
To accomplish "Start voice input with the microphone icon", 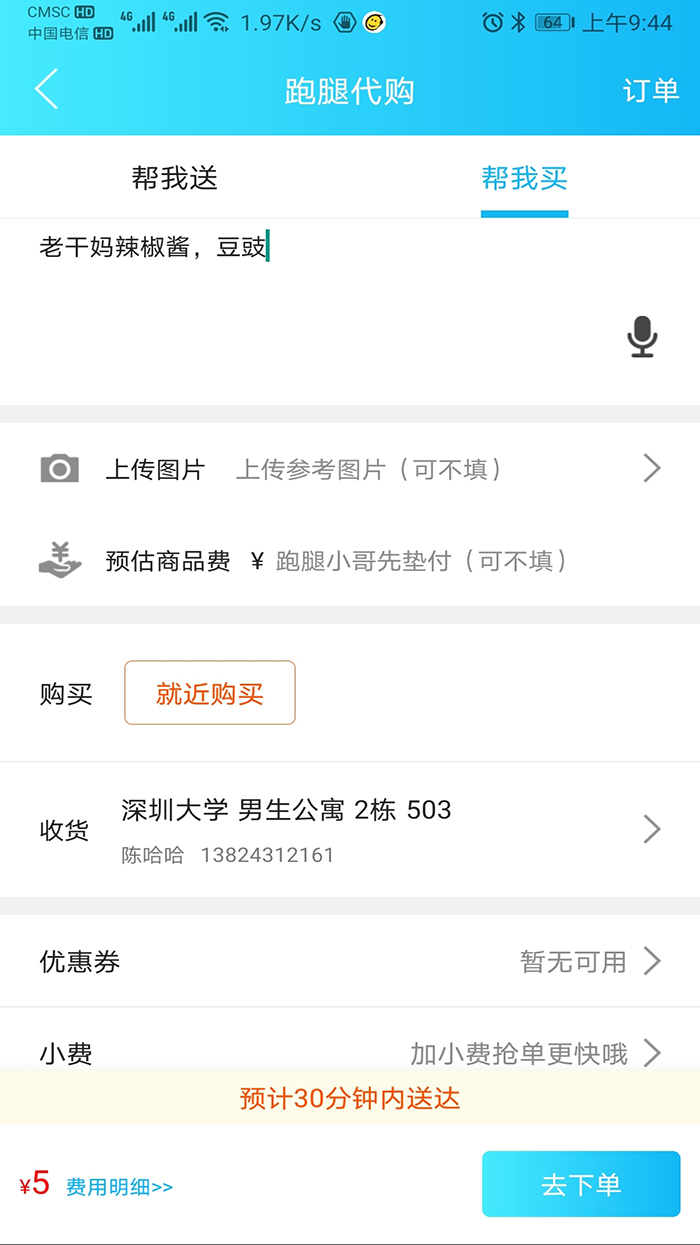I will [642, 337].
